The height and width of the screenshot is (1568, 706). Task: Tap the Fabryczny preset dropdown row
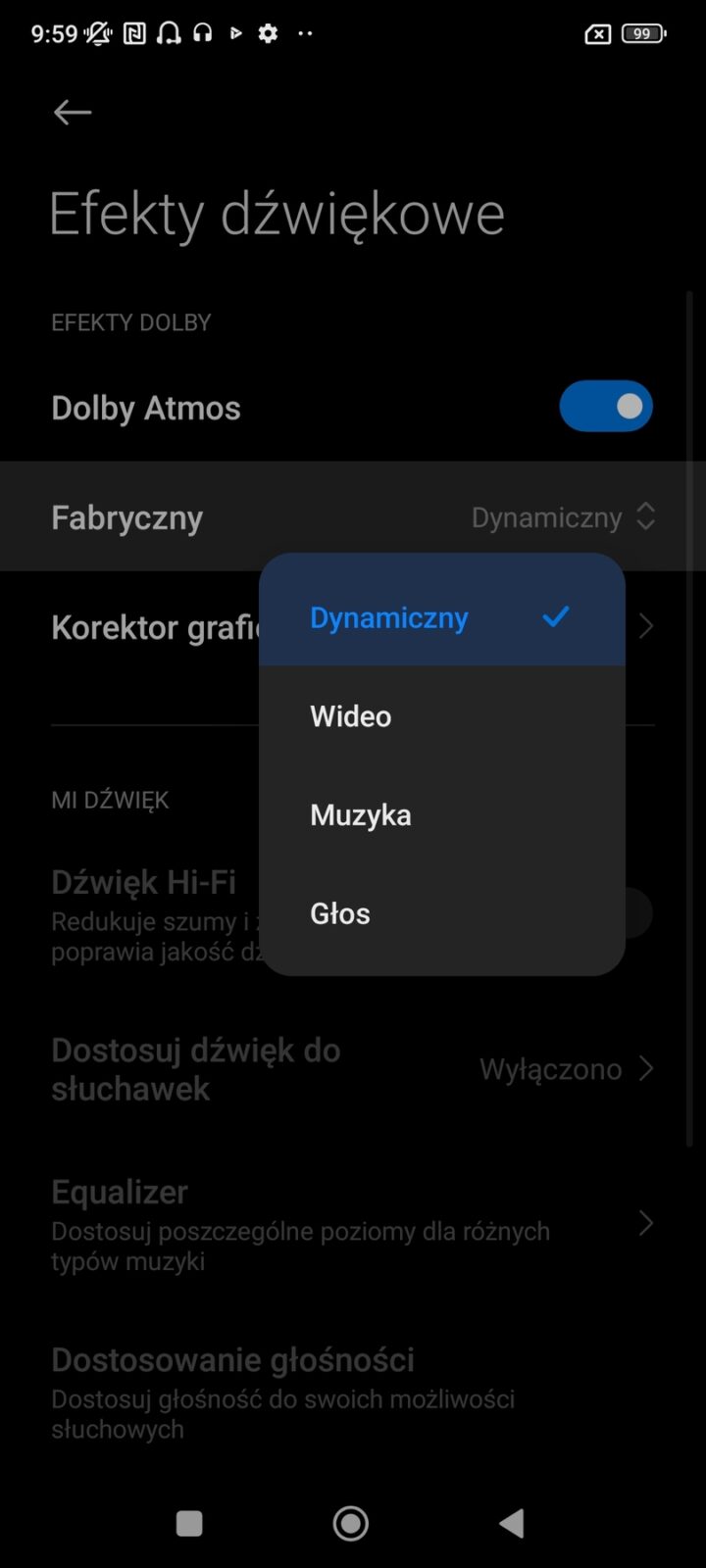353,516
